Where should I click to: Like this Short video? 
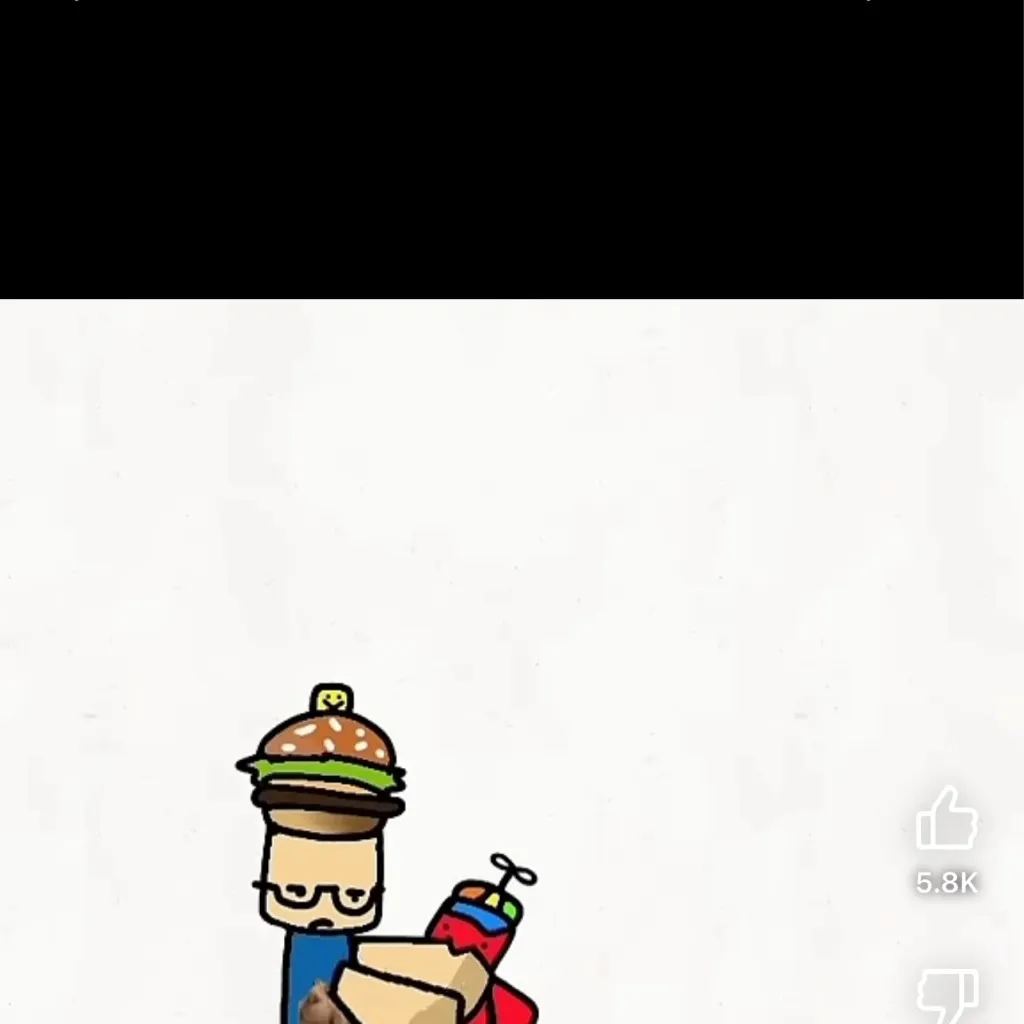click(x=946, y=821)
